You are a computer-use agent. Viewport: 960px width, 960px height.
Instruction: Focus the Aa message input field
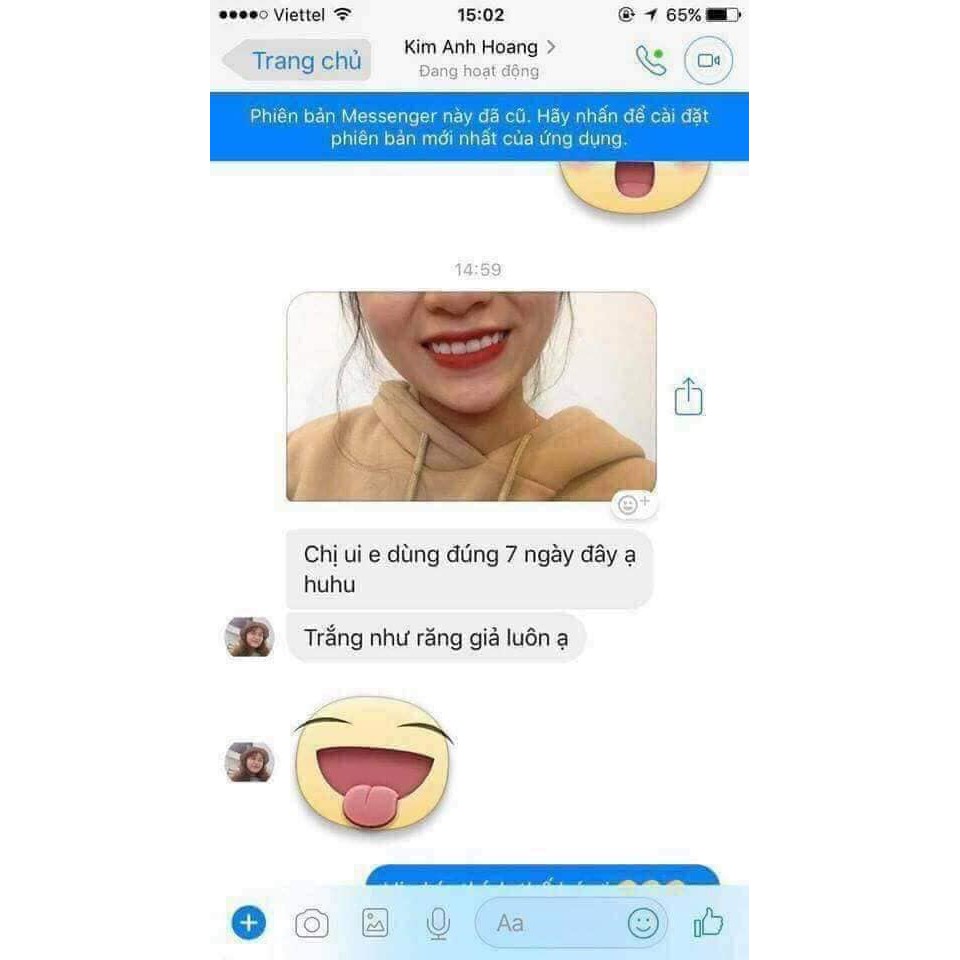coord(545,923)
